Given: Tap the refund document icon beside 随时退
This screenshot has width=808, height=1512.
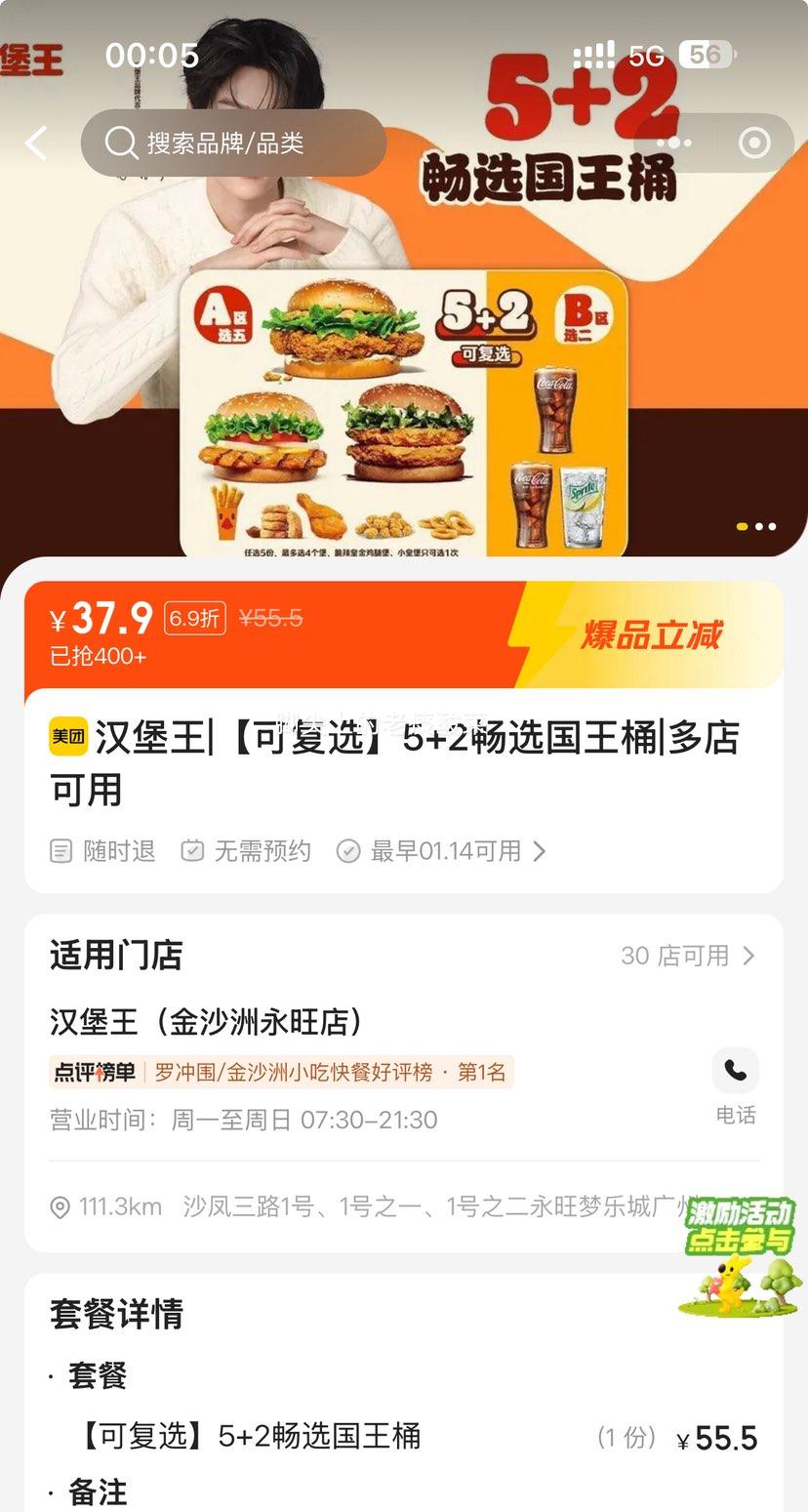Looking at the screenshot, I should pyautogui.click(x=61, y=850).
